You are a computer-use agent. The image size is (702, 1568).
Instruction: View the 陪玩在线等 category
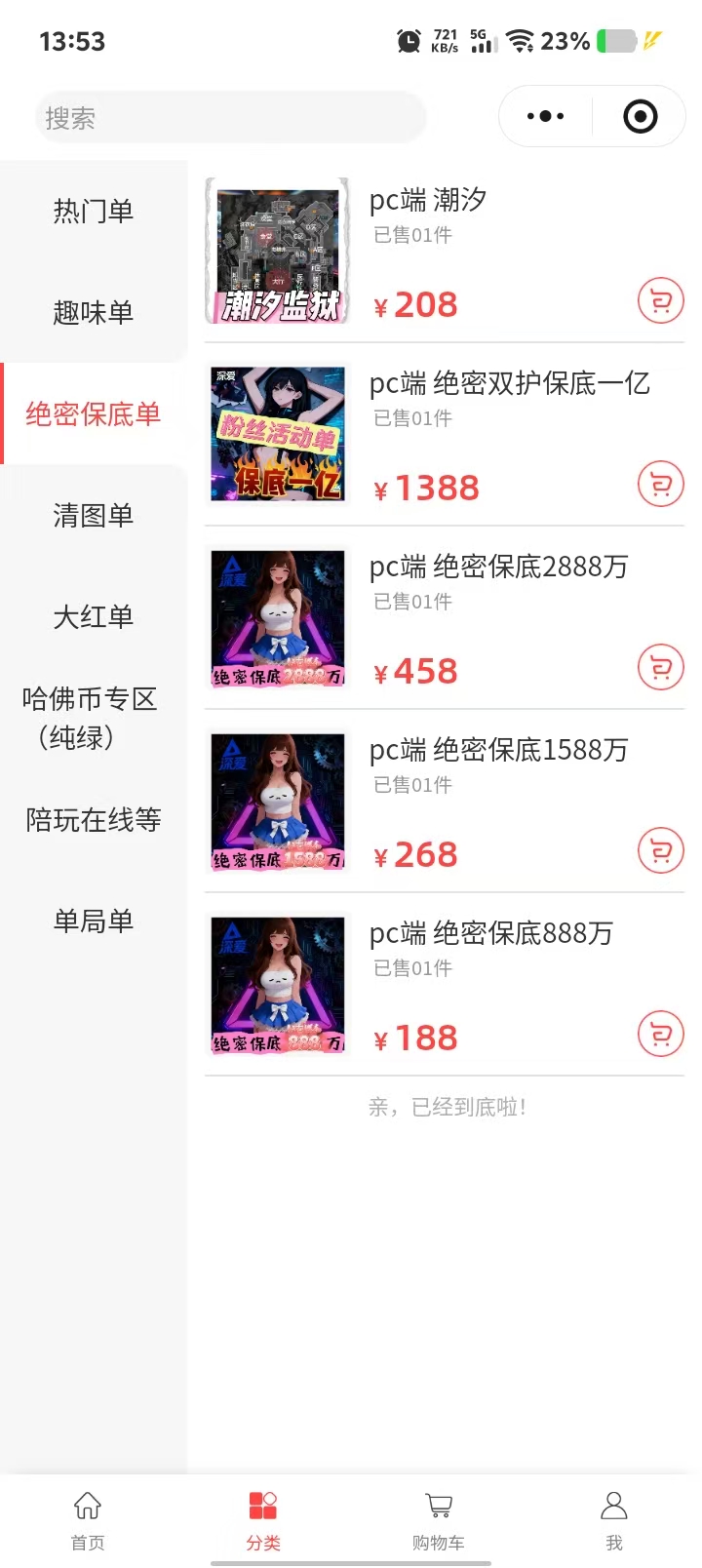tap(93, 819)
